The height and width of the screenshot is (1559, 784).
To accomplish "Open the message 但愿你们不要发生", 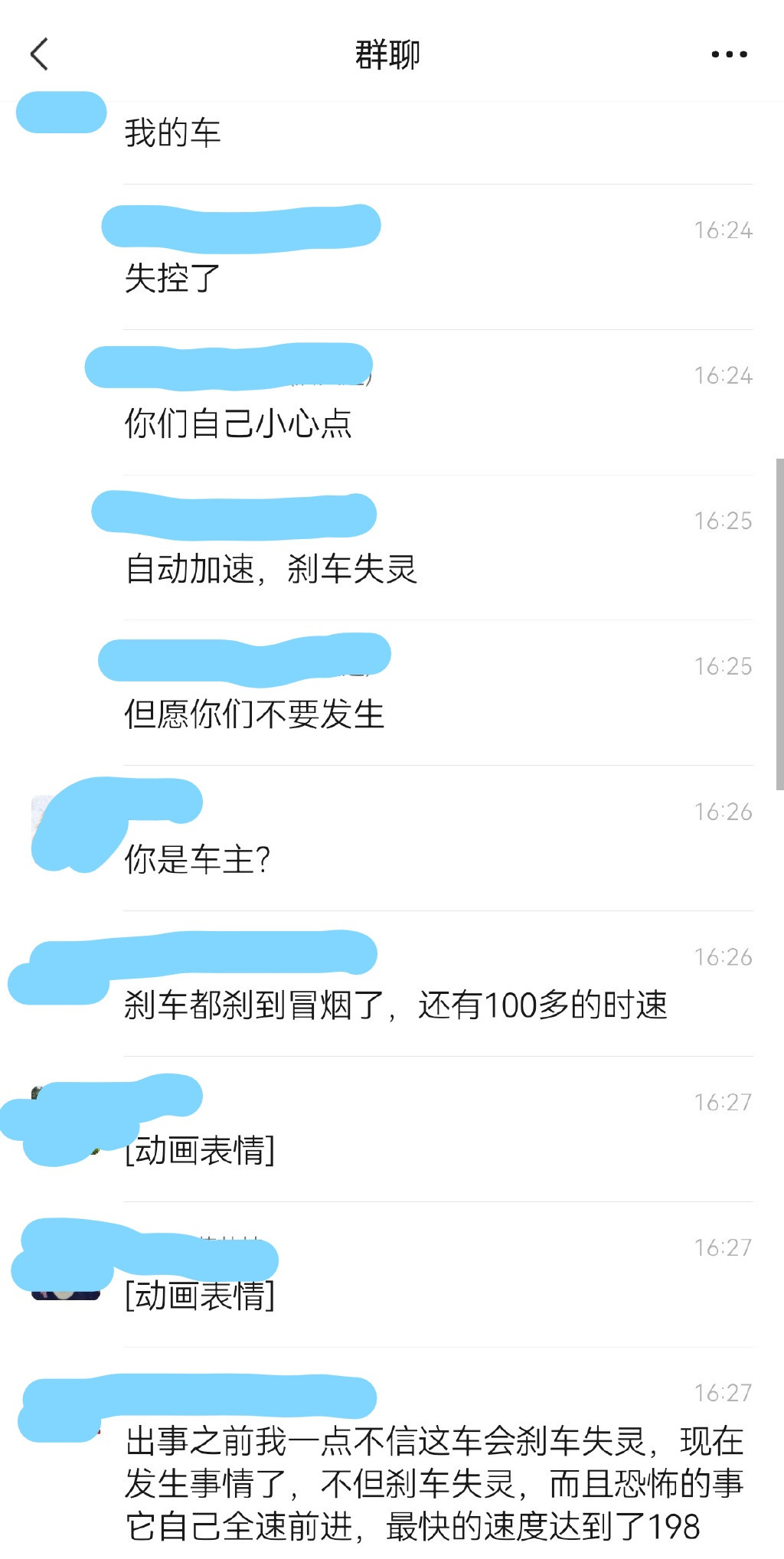I will (254, 714).
